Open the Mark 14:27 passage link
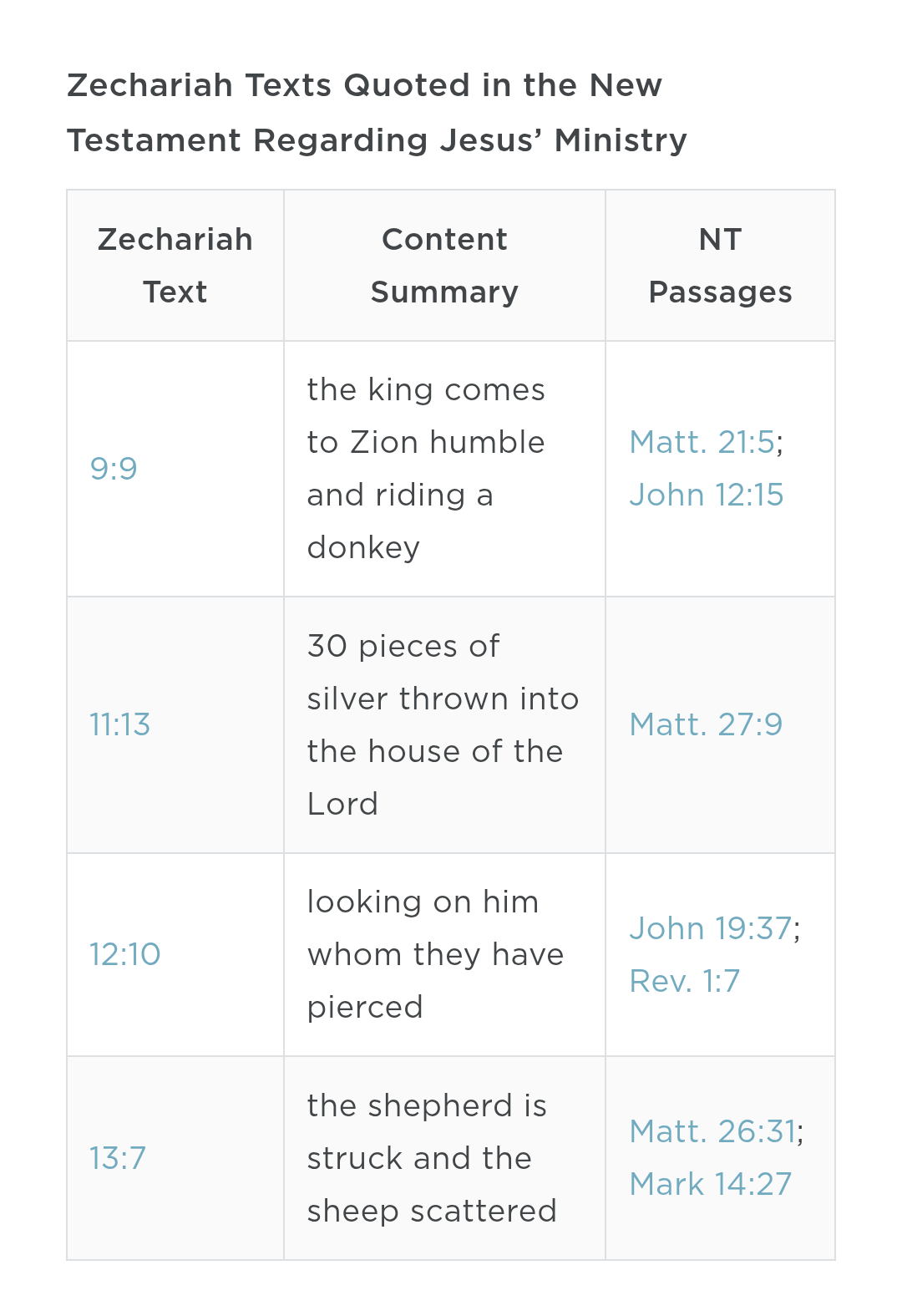Image resolution: width=902 pixels, height=1316 pixels. coord(710,1184)
